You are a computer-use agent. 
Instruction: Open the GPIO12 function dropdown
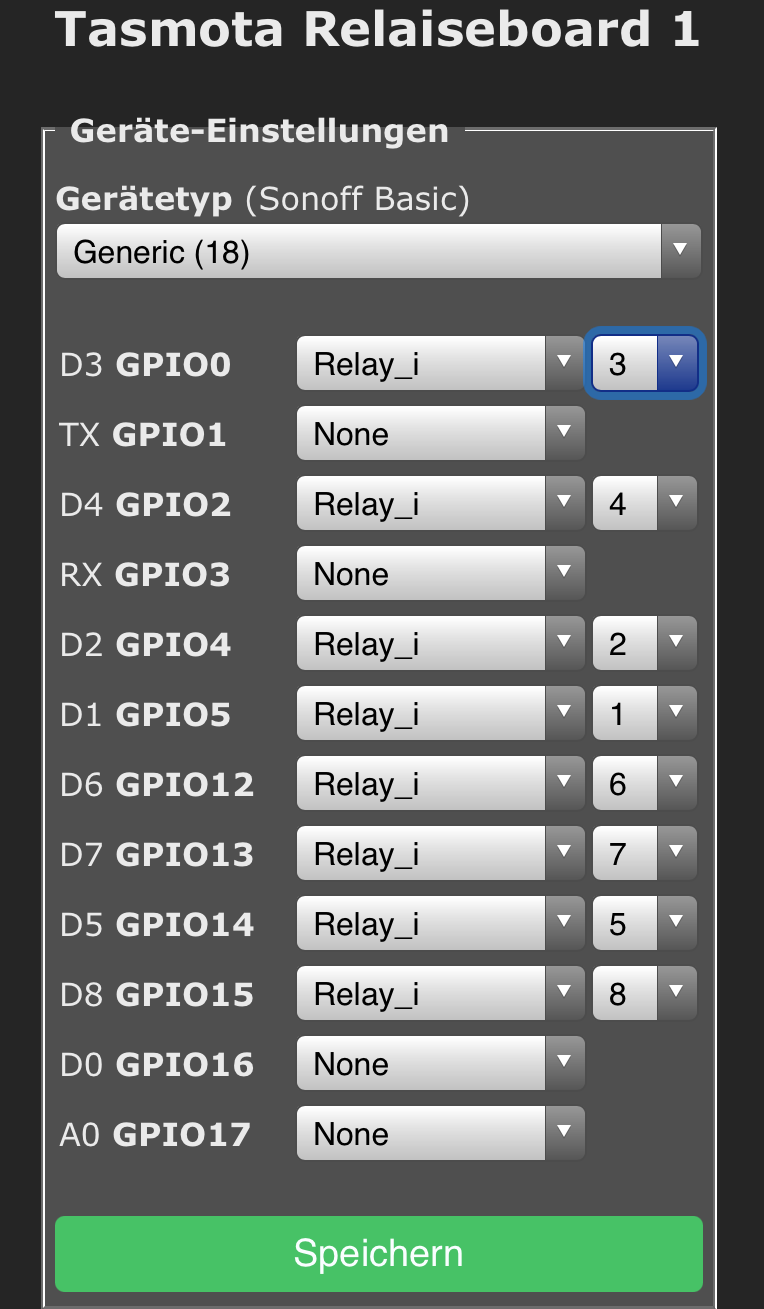439,784
